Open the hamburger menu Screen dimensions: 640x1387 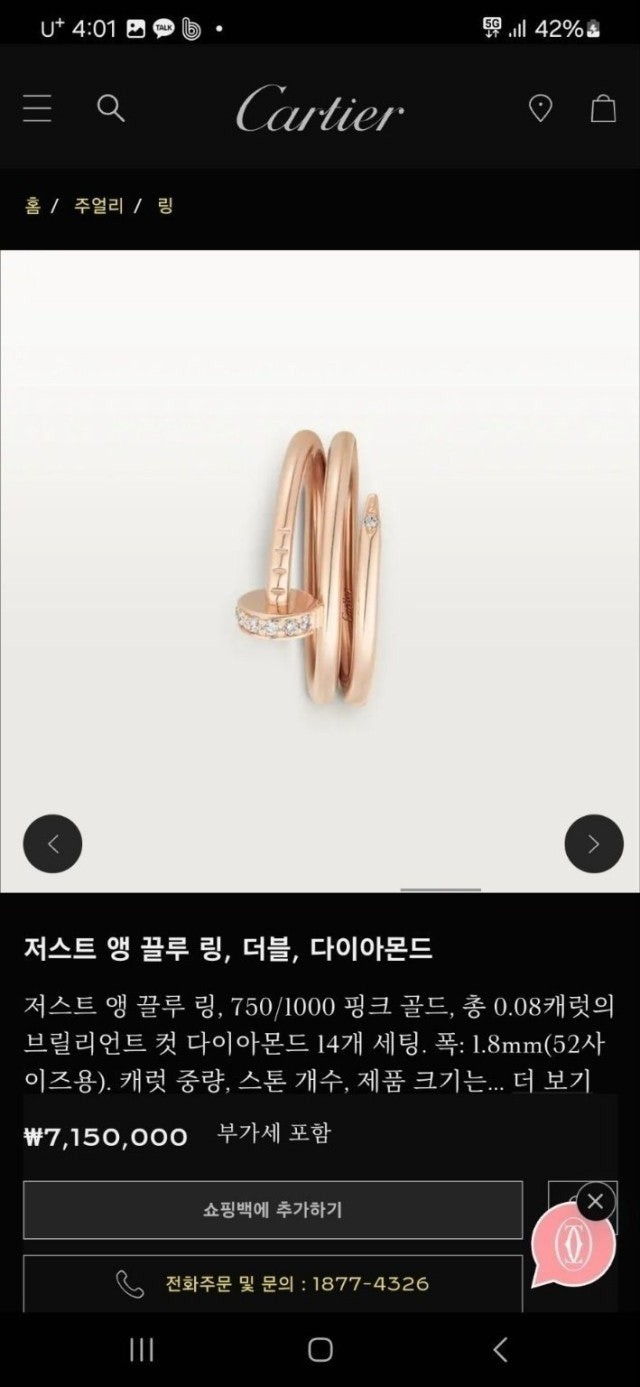pyautogui.click(x=37, y=108)
